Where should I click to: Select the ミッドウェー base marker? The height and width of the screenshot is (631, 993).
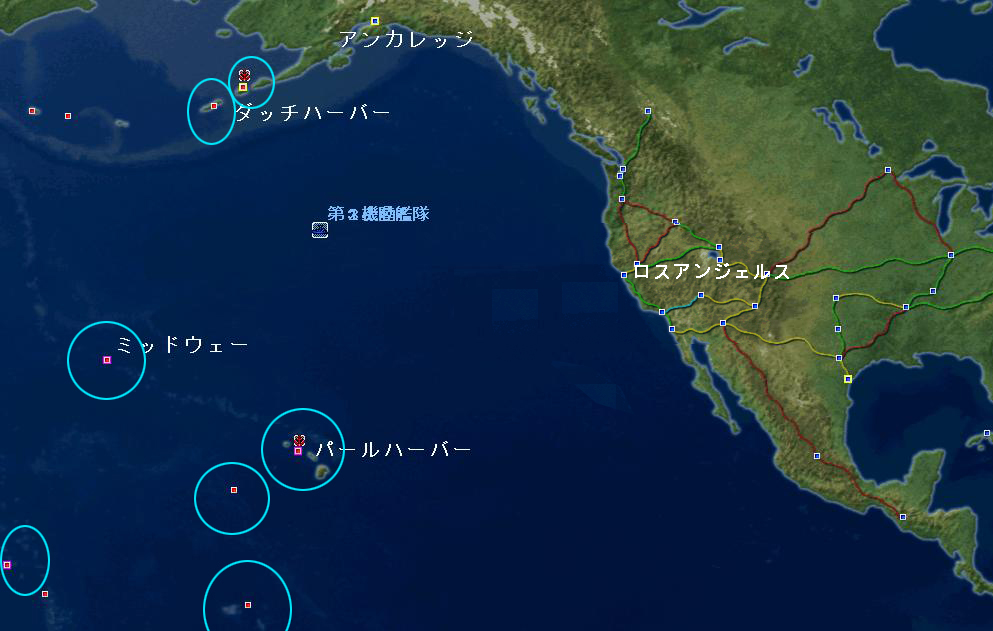(107, 360)
